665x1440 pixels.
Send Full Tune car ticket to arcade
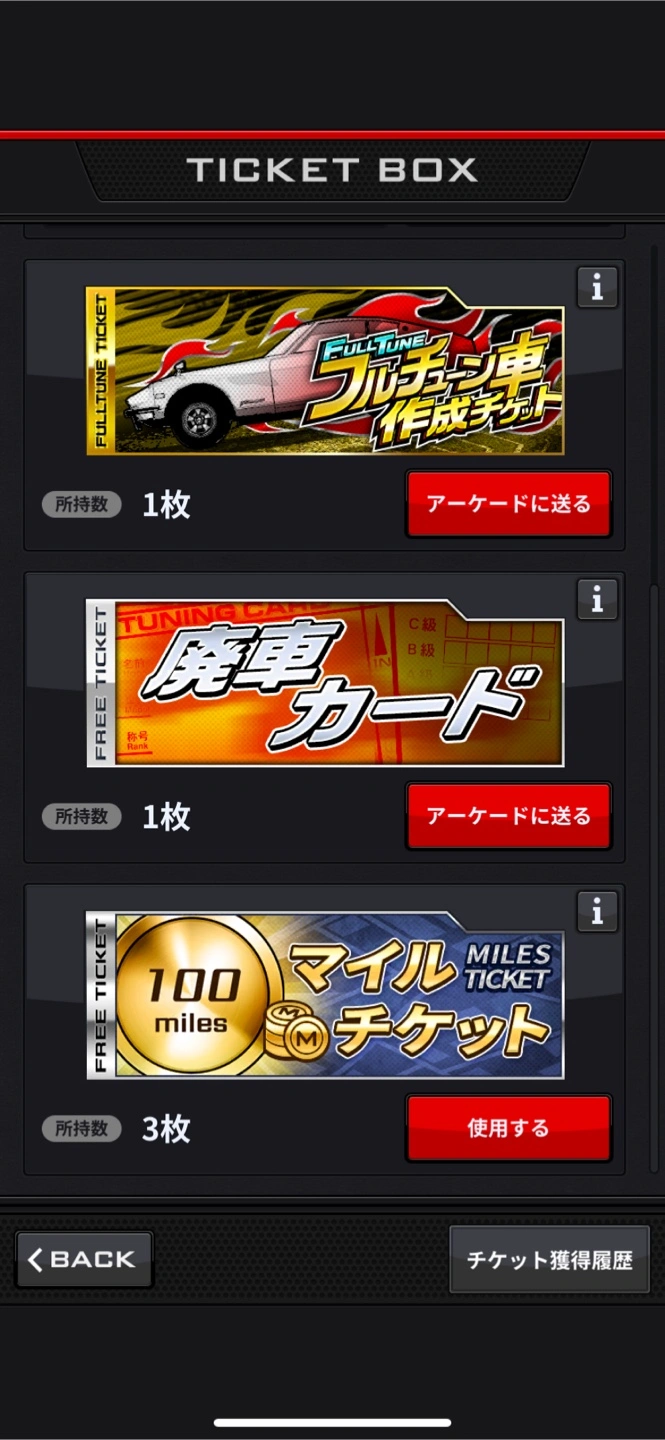pyautogui.click(x=509, y=504)
